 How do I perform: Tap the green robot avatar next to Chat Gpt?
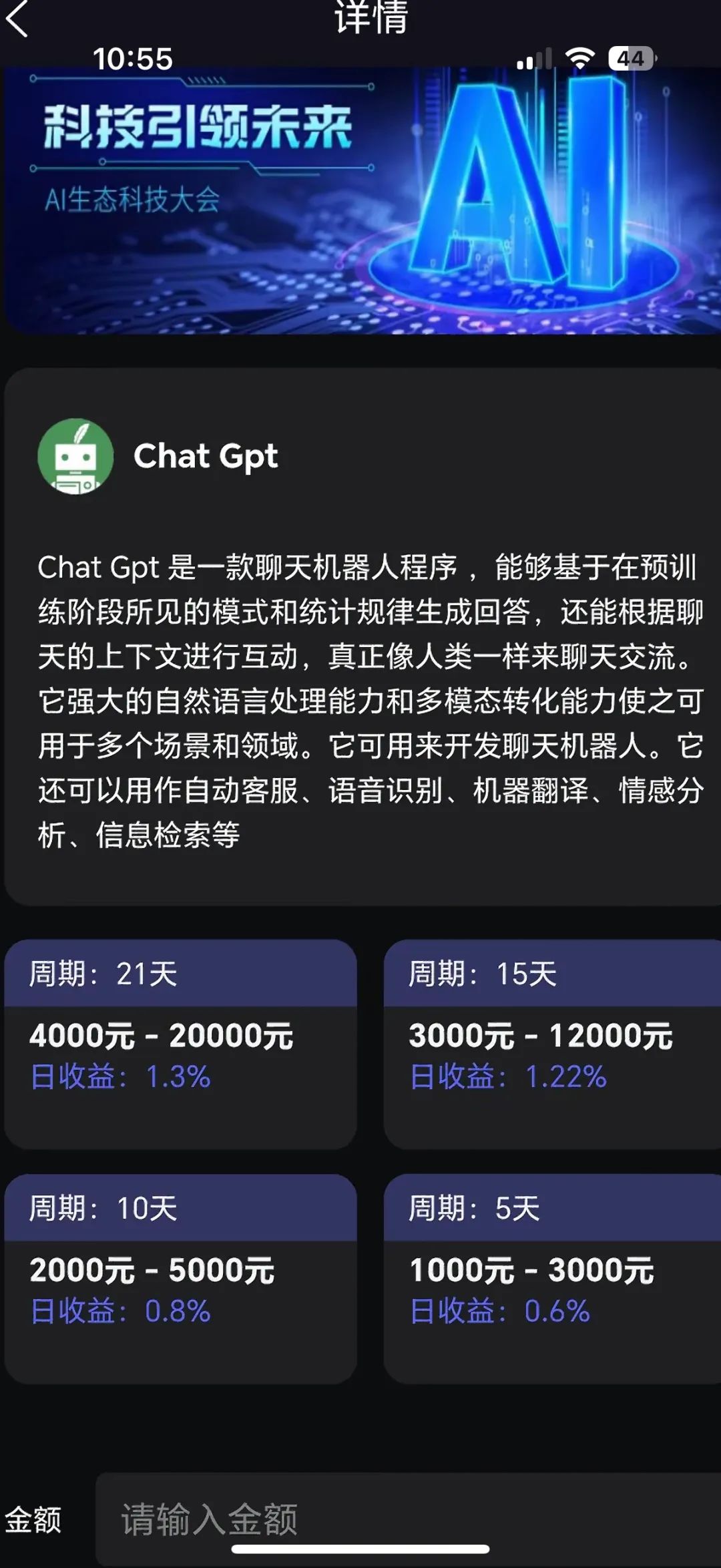coord(75,456)
